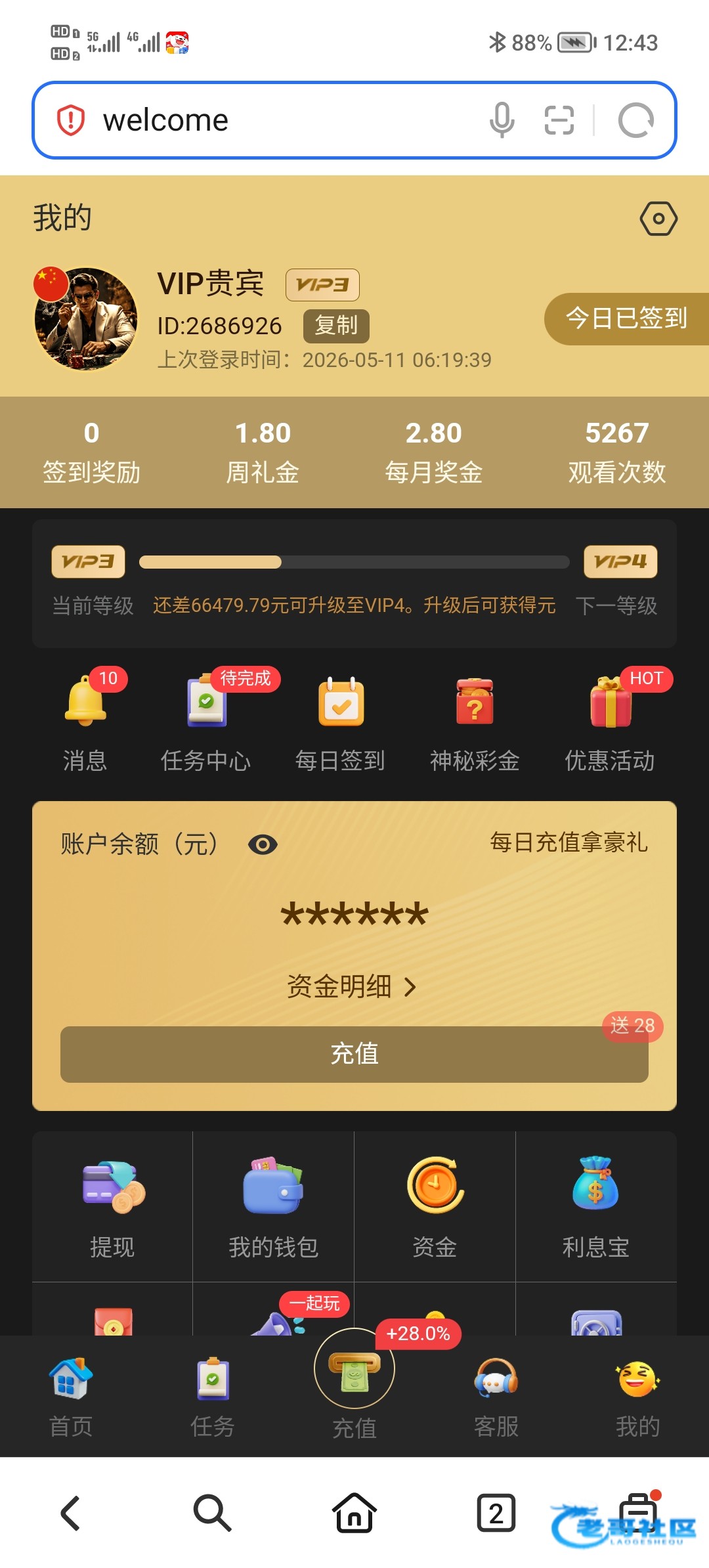Open 消息 notifications bell
This screenshot has width=709, height=1568.
pyautogui.click(x=85, y=722)
